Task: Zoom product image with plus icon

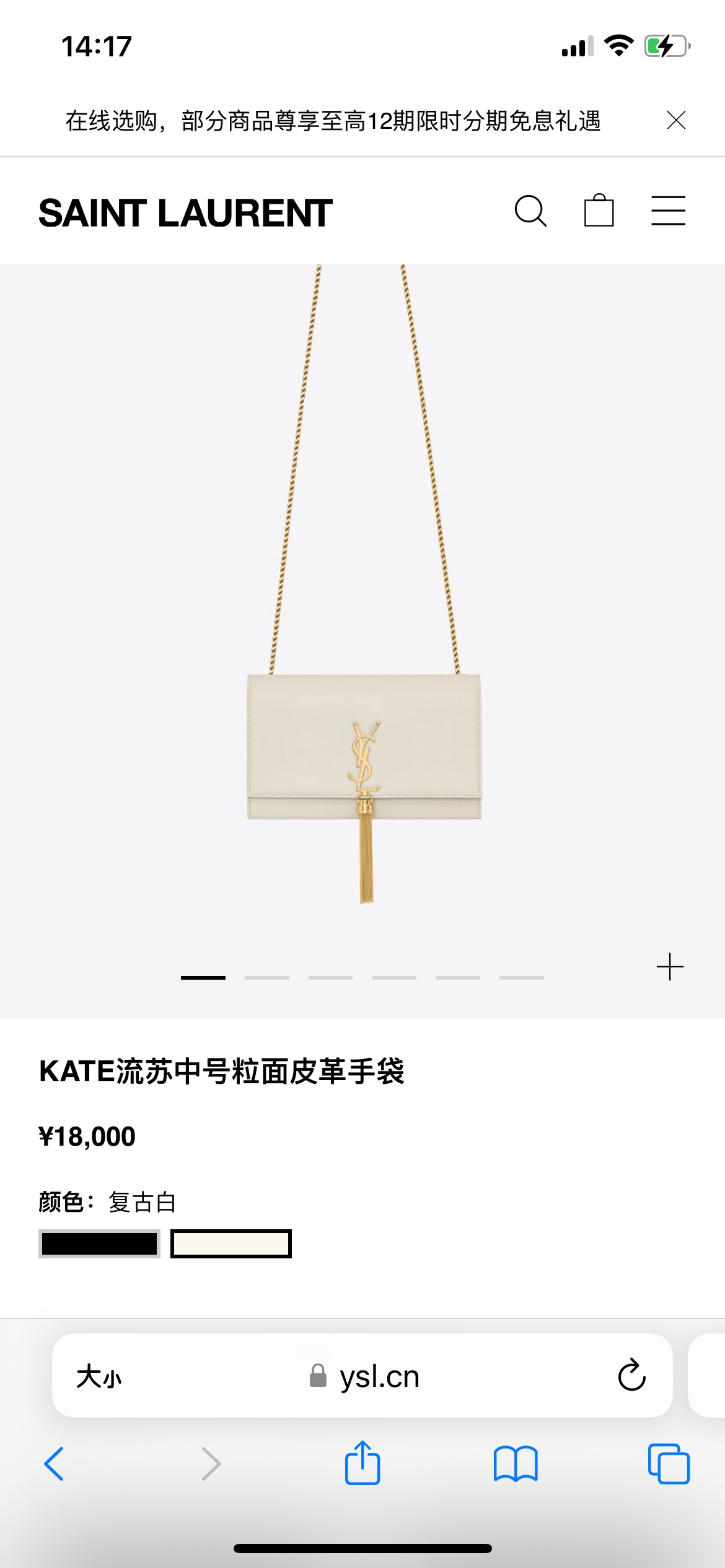Action: (x=670, y=967)
